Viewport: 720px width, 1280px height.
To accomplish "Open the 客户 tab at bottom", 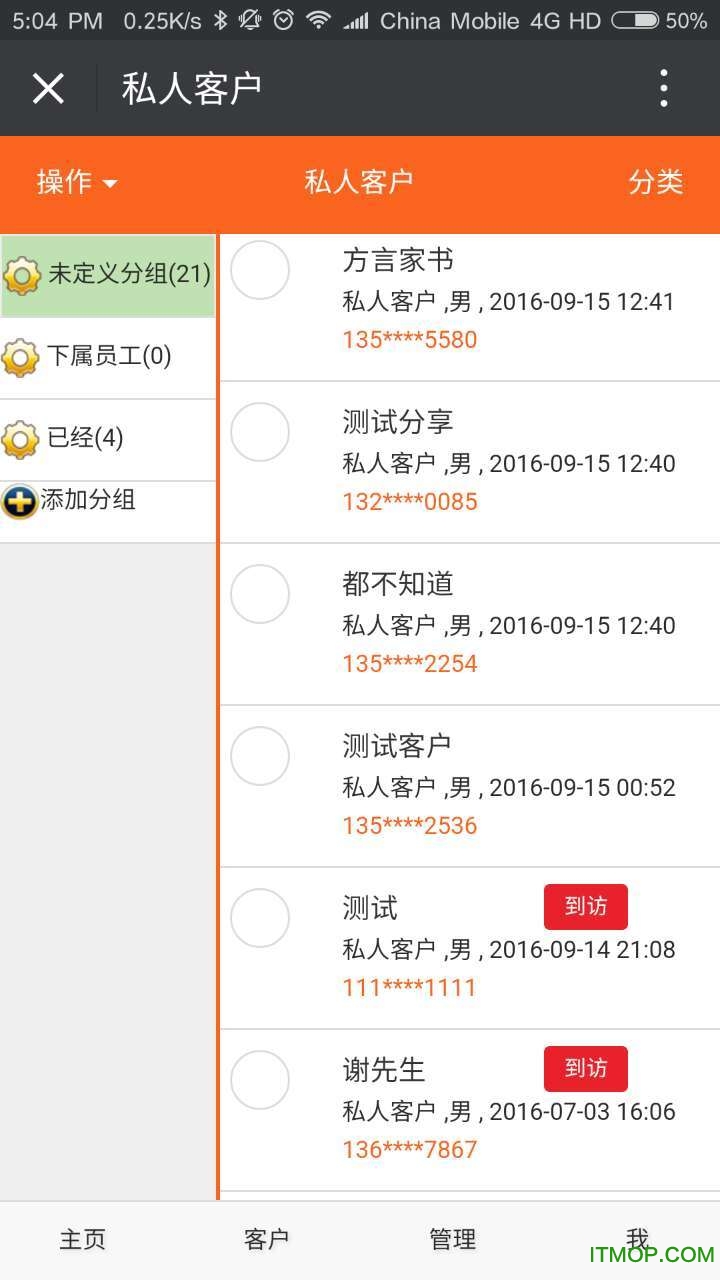I will click(266, 1238).
